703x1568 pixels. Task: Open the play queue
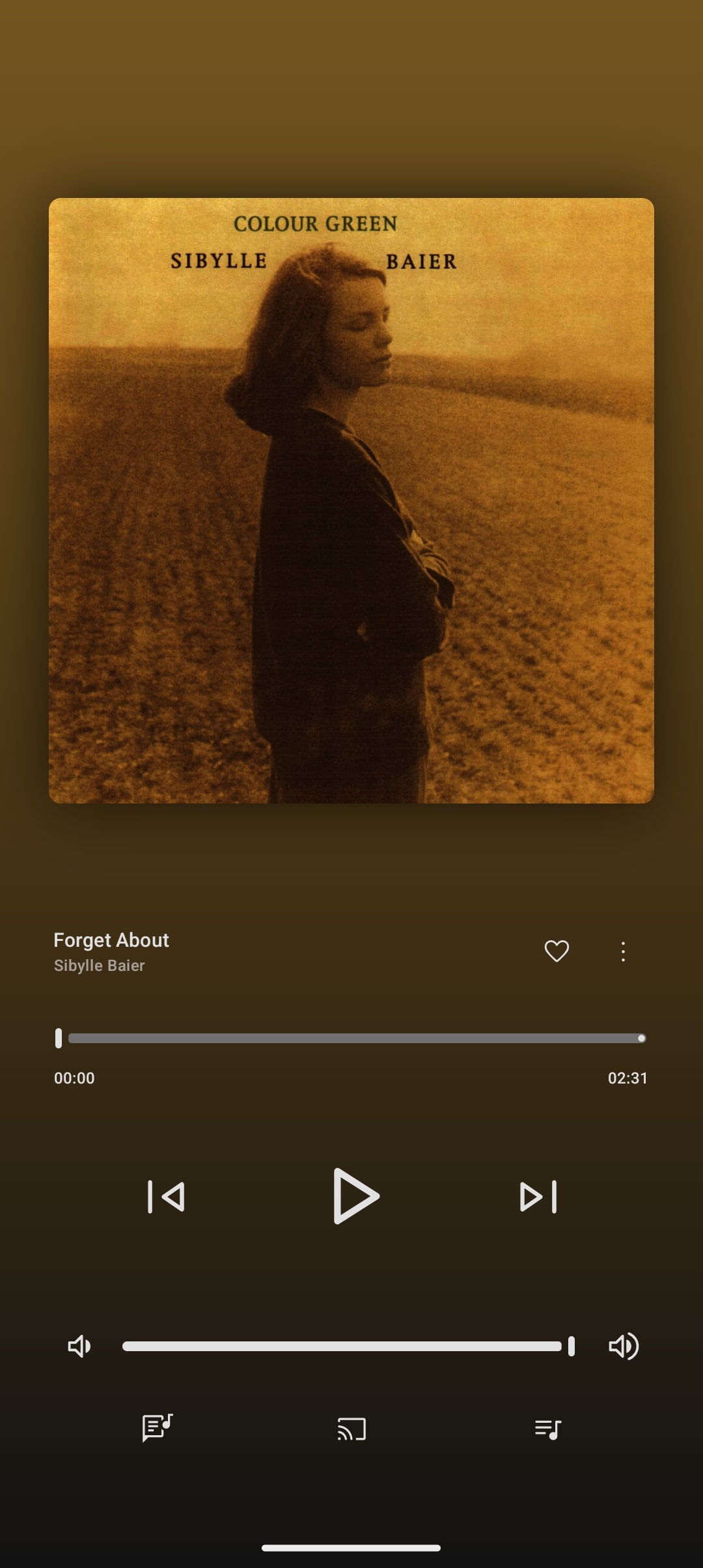click(x=547, y=1429)
